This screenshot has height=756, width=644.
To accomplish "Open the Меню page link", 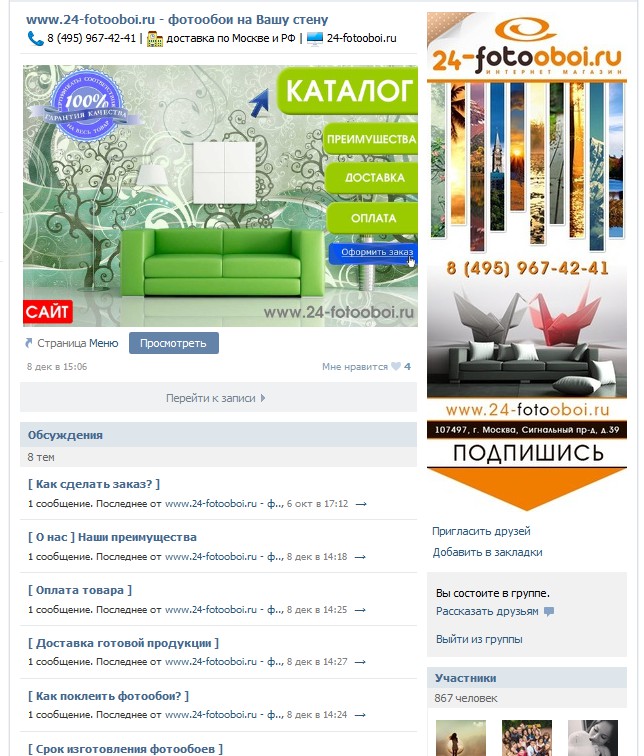I will (x=103, y=343).
